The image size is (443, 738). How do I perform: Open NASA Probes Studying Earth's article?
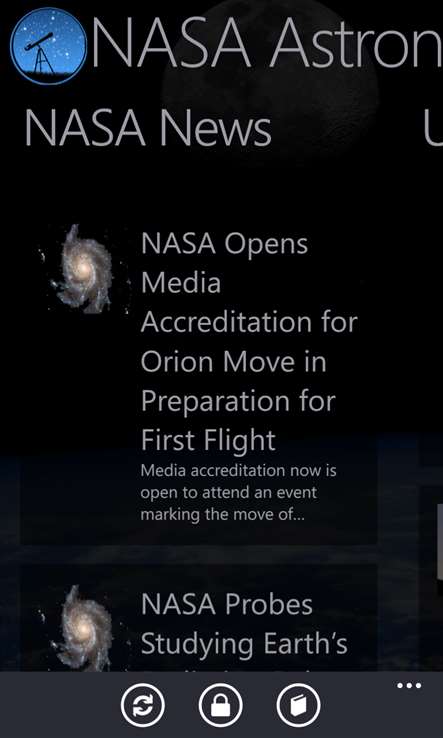[x=198, y=618]
